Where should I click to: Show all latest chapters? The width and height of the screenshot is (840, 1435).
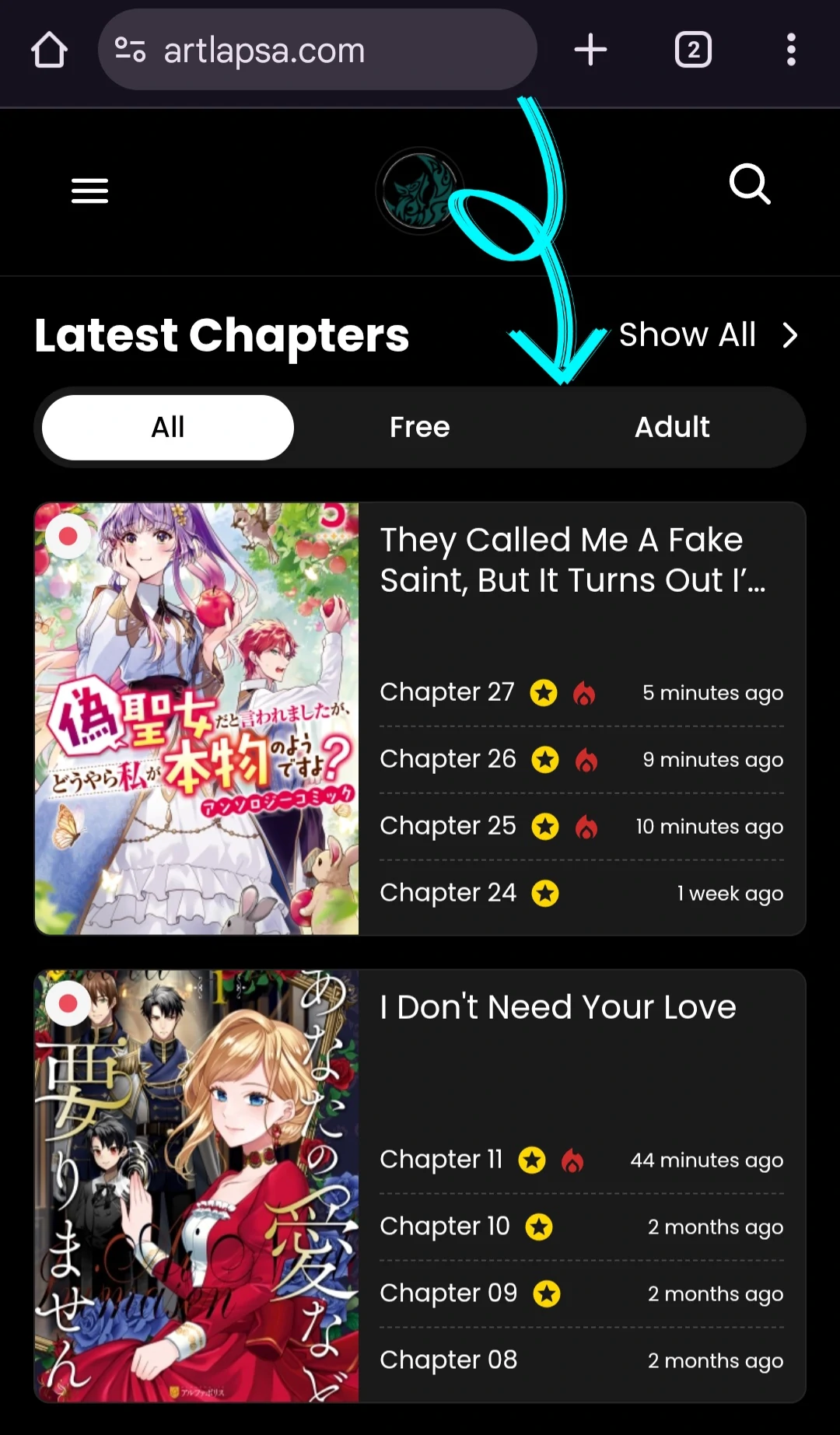point(707,335)
